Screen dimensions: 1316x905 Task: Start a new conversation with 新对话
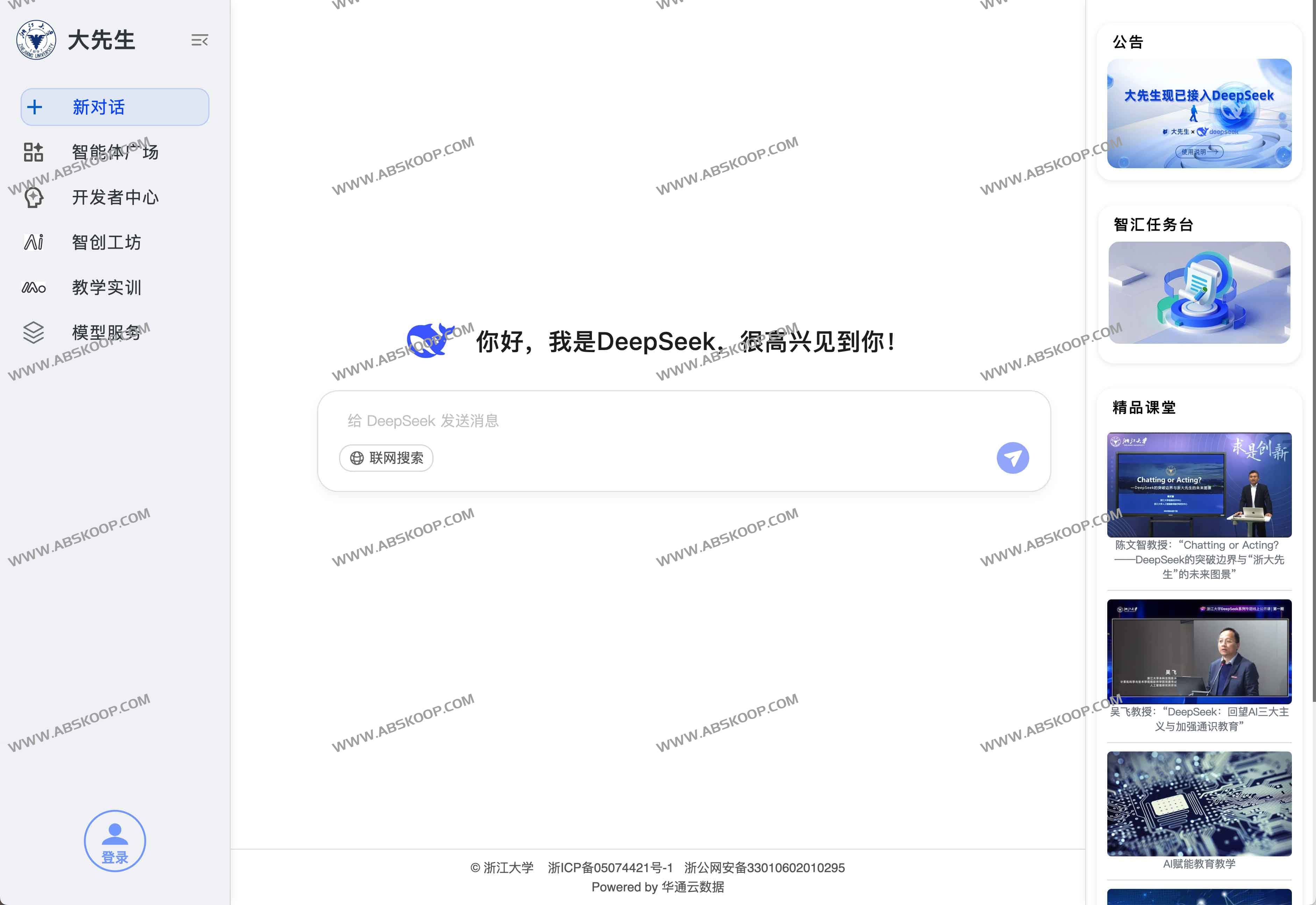115,107
